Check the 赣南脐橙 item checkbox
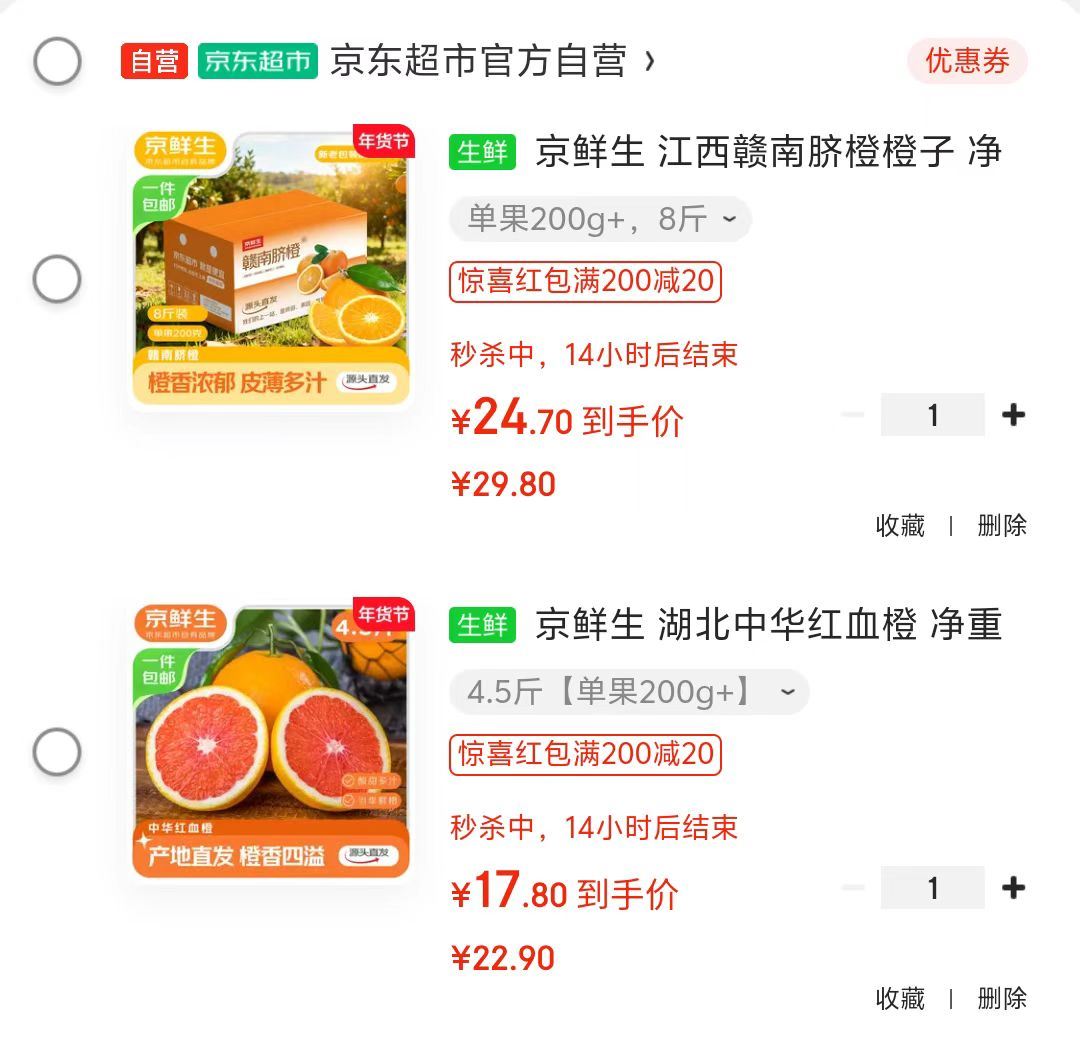The width and height of the screenshot is (1080, 1053). [57, 279]
